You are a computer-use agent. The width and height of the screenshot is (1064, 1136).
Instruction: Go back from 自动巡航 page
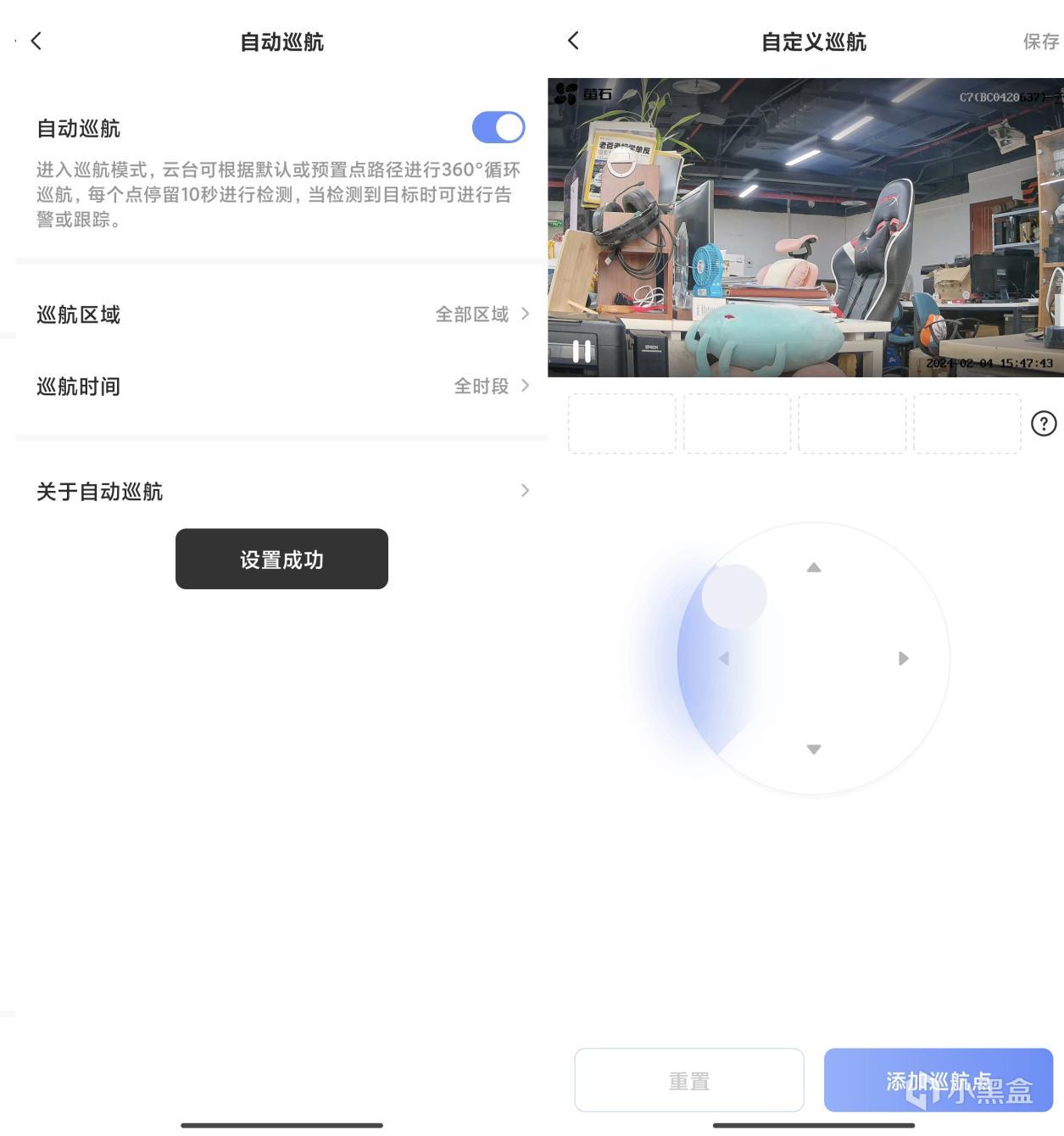(x=36, y=41)
